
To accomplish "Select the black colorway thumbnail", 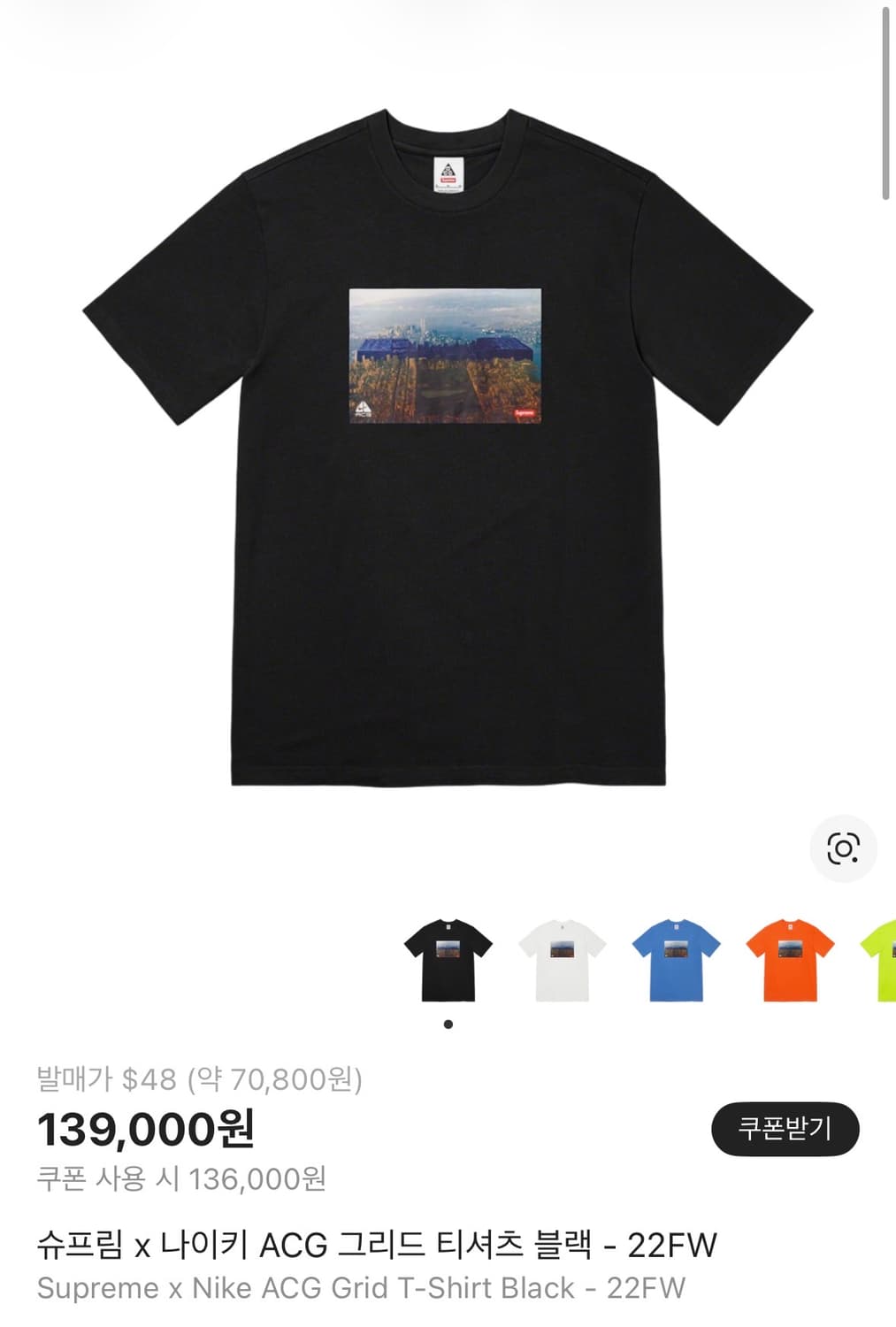I will pyautogui.click(x=448, y=960).
